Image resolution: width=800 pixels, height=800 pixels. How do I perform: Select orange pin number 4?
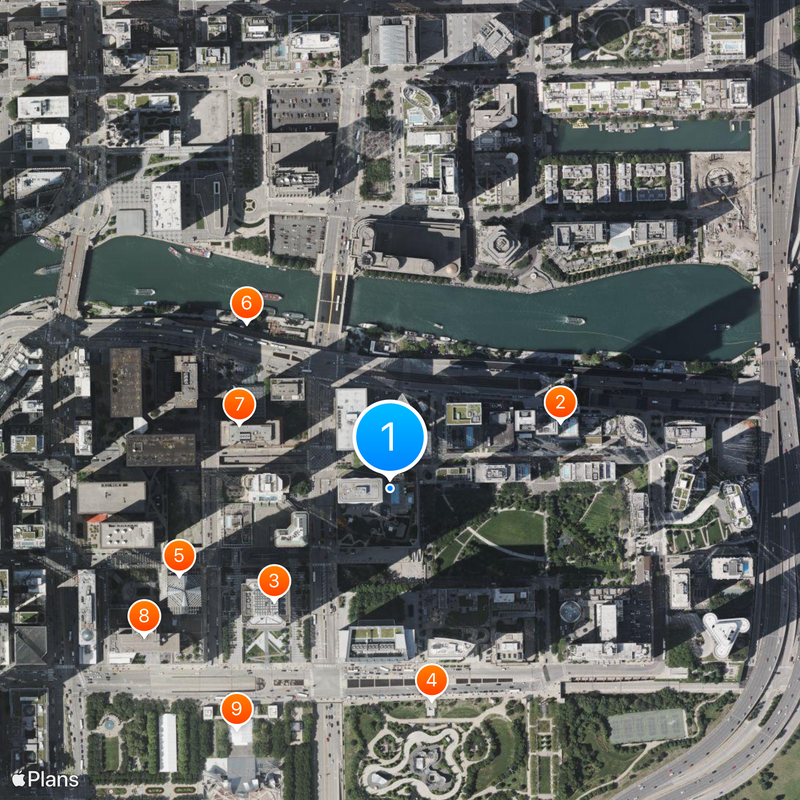[431, 681]
